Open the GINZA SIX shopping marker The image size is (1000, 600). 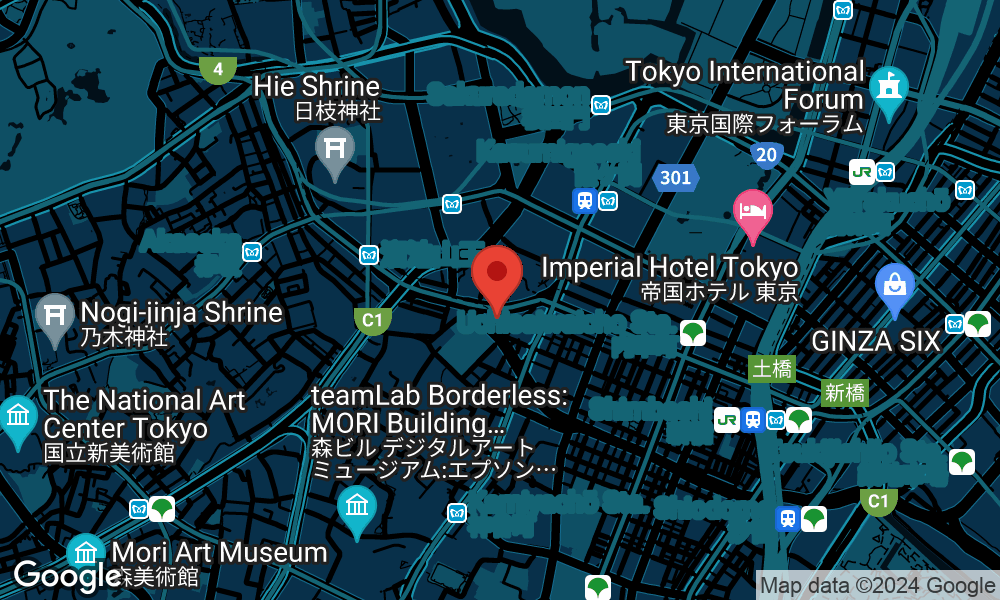tap(895, 285)
